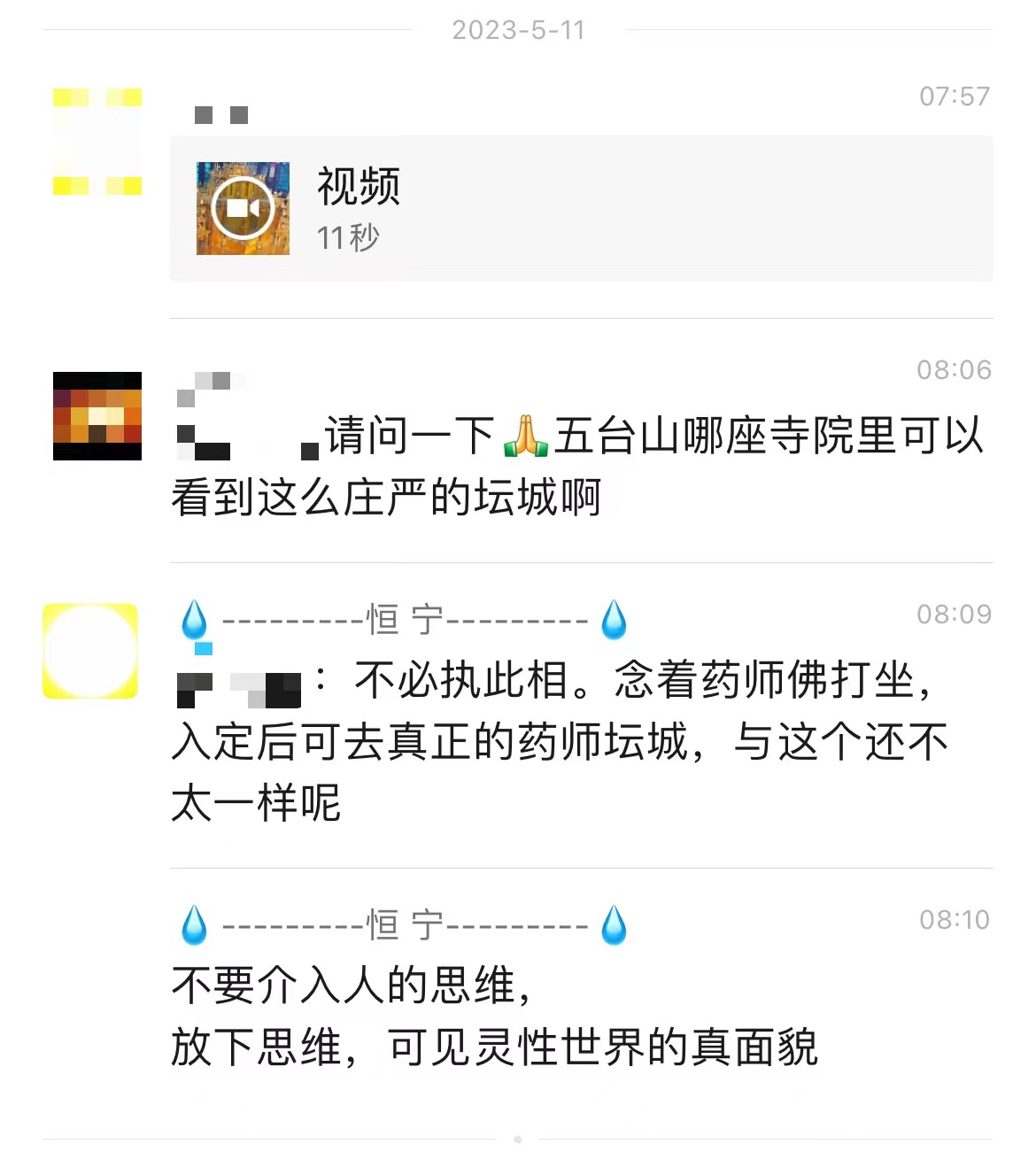This screenshot has width=1036, height=1175.
Task: Click the dark mosaic avatar next to the question
Action: click(96, 416)
